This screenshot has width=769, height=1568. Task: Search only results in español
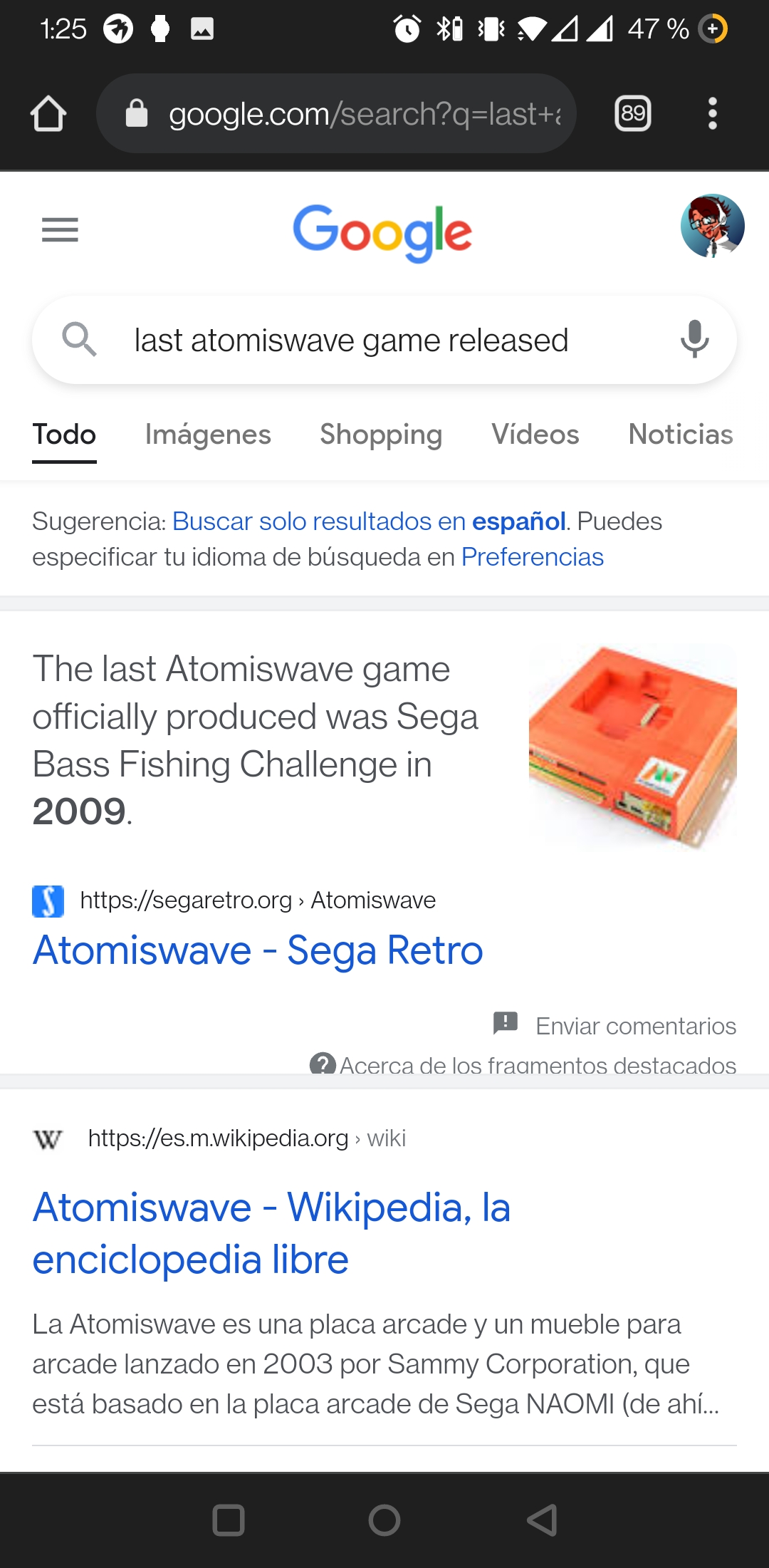coord(370,521)
